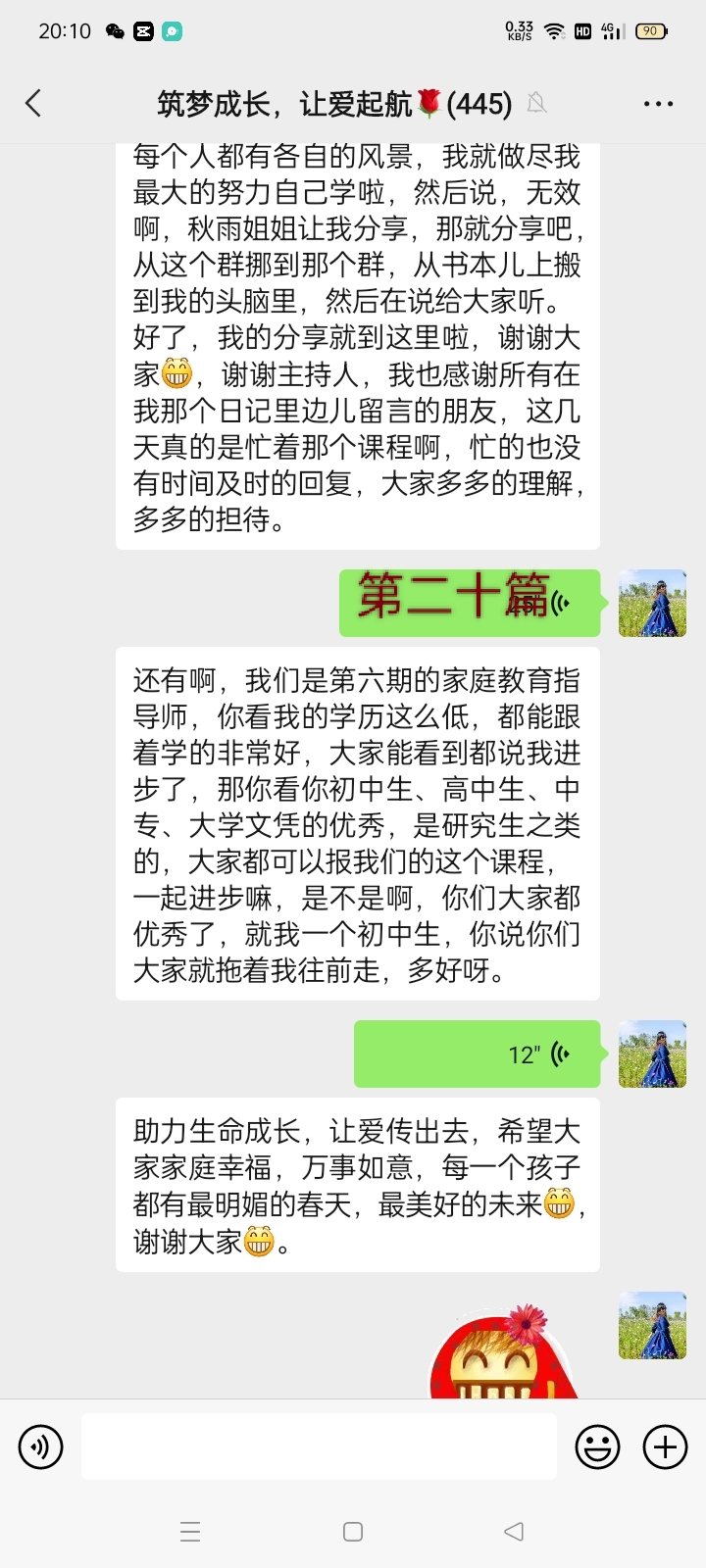Switch to voice input mode with the speaker icon

[40, 1446]
